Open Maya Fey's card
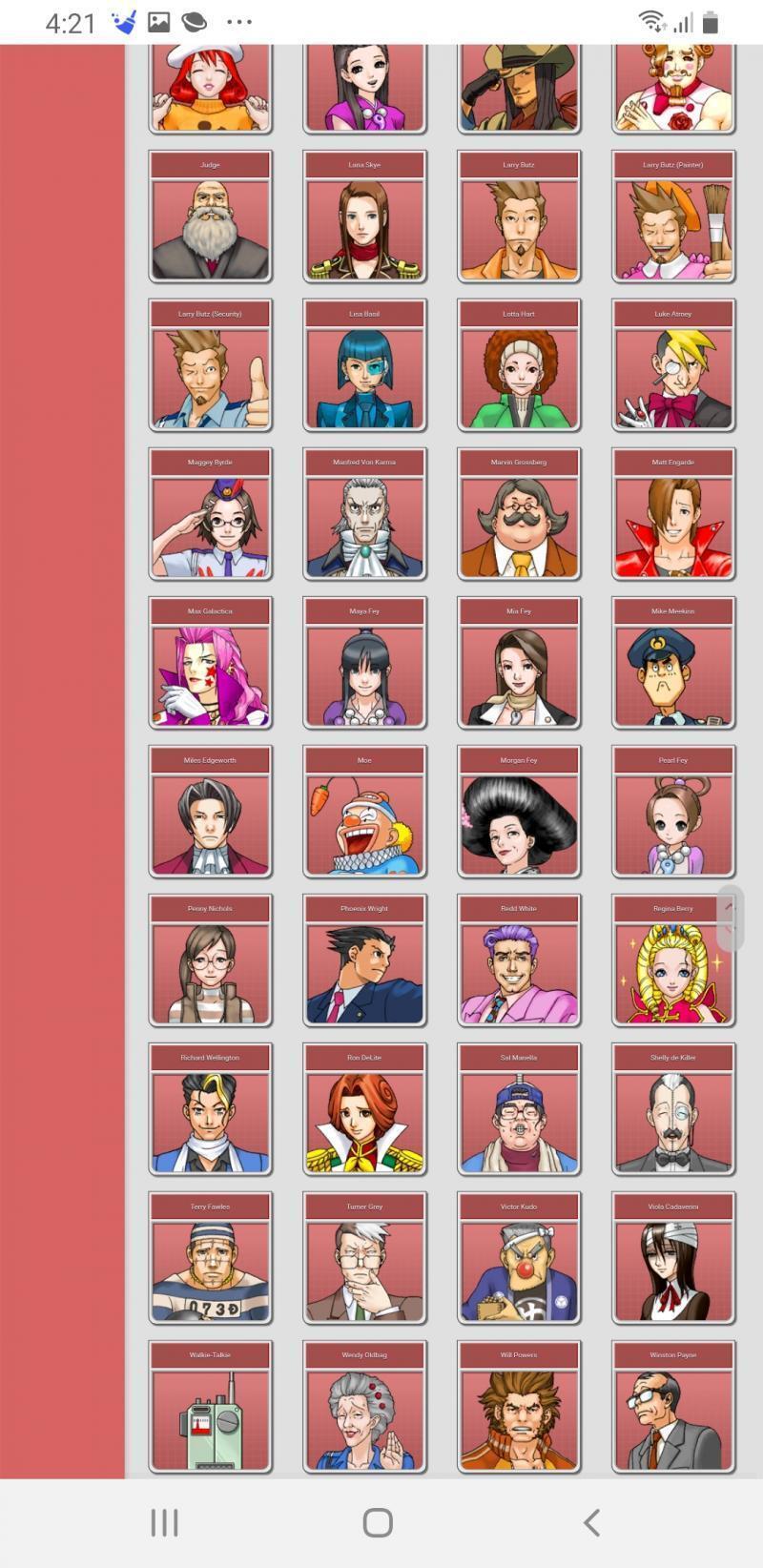Screen dimensions: 763x1568 pos(364,663)
